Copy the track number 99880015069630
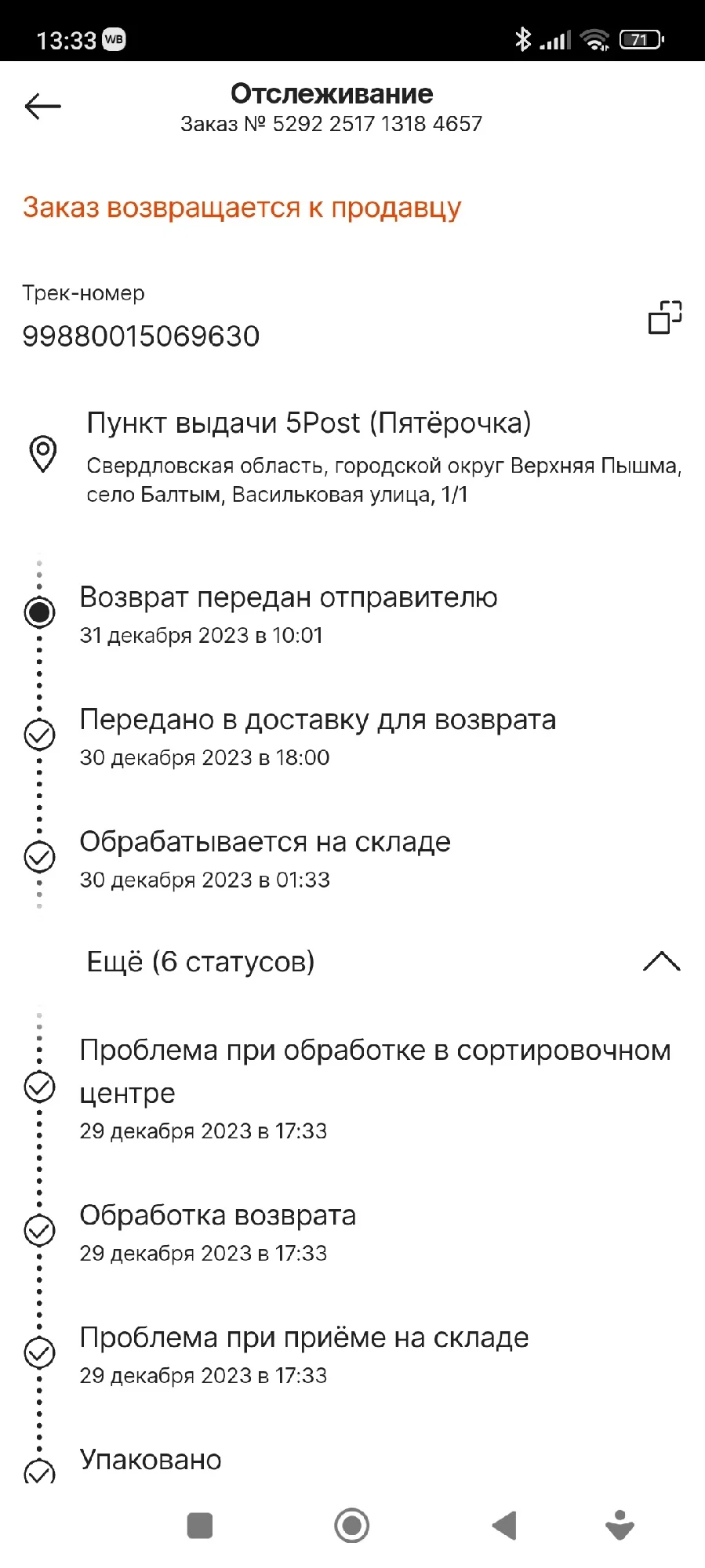Viewport: 705px width, 1568px height. 664,318
